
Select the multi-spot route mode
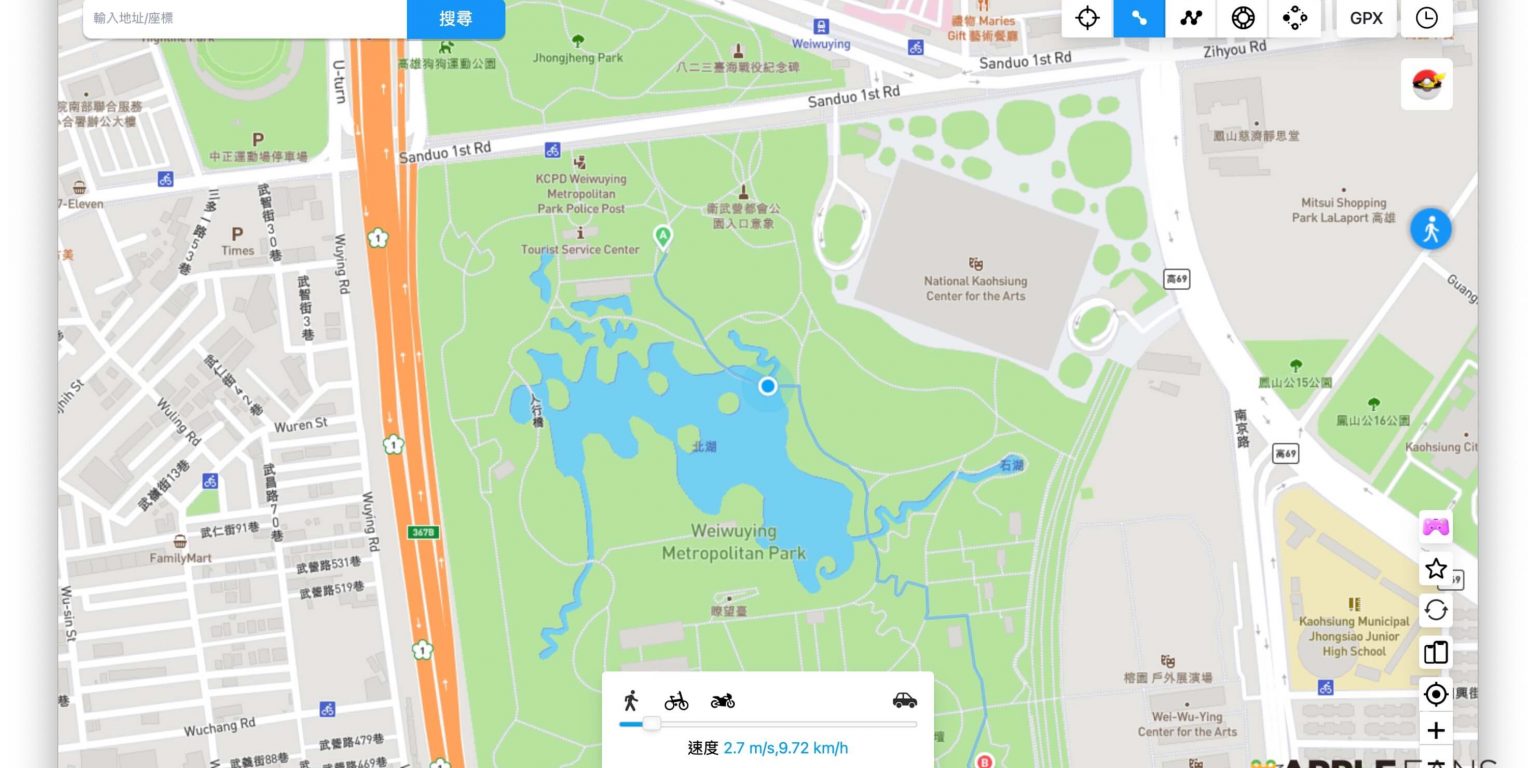[x=1191, y=18]
